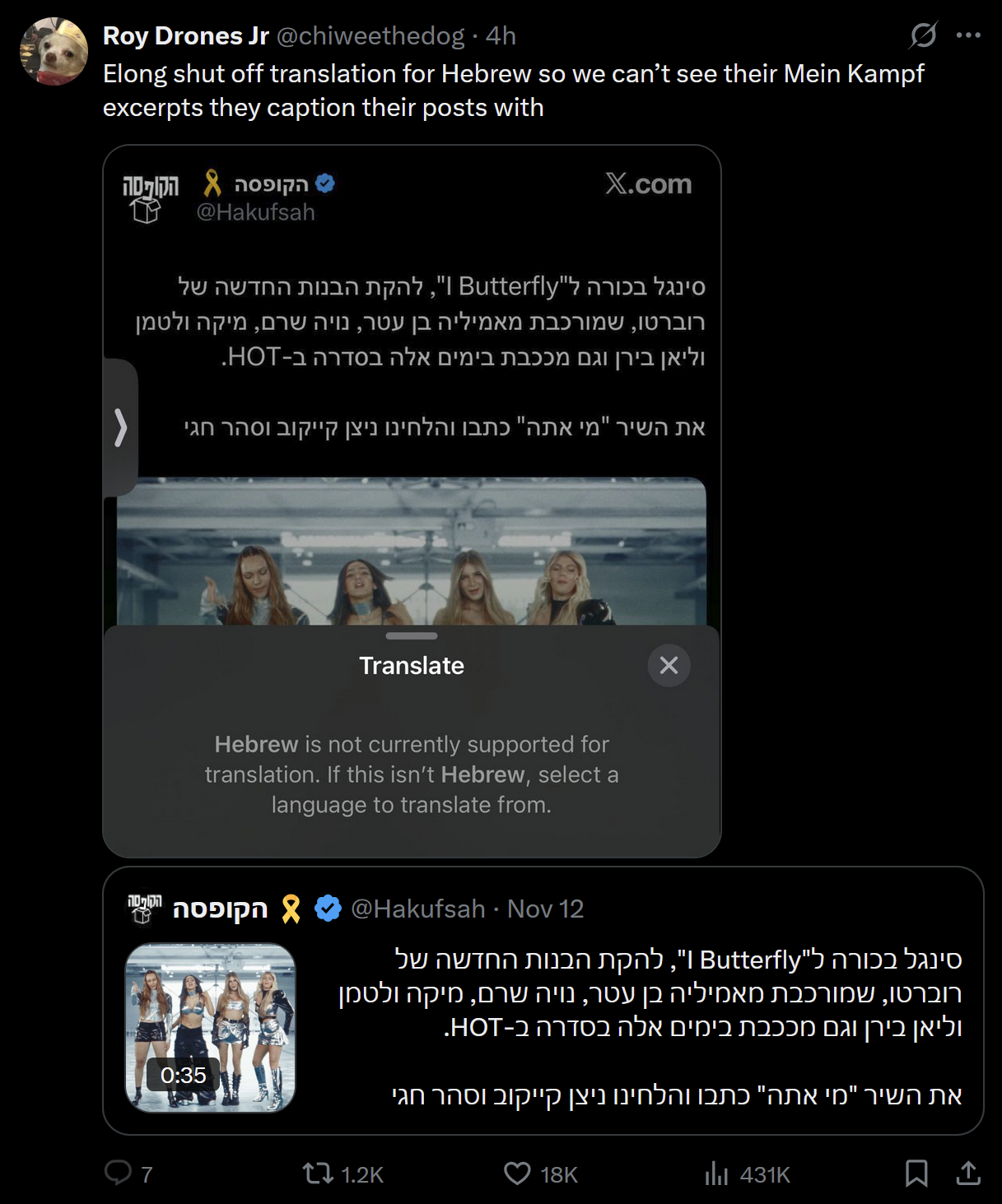Bookmark Roy Drones Jr's post
This screenshot has width=1002, height=1204.
pos(916,1173)
